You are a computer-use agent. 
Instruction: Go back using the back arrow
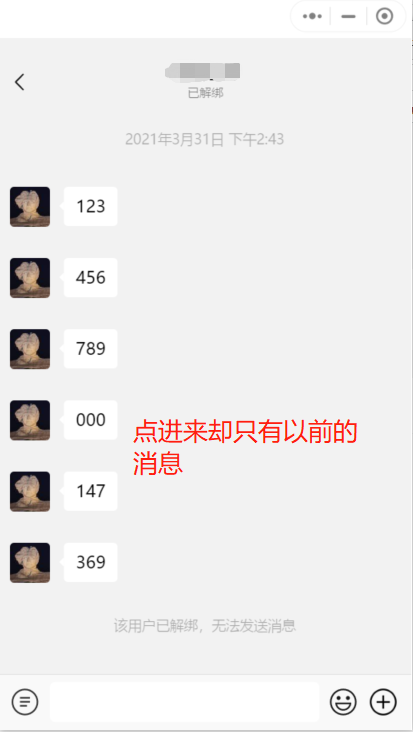[19, 82]
